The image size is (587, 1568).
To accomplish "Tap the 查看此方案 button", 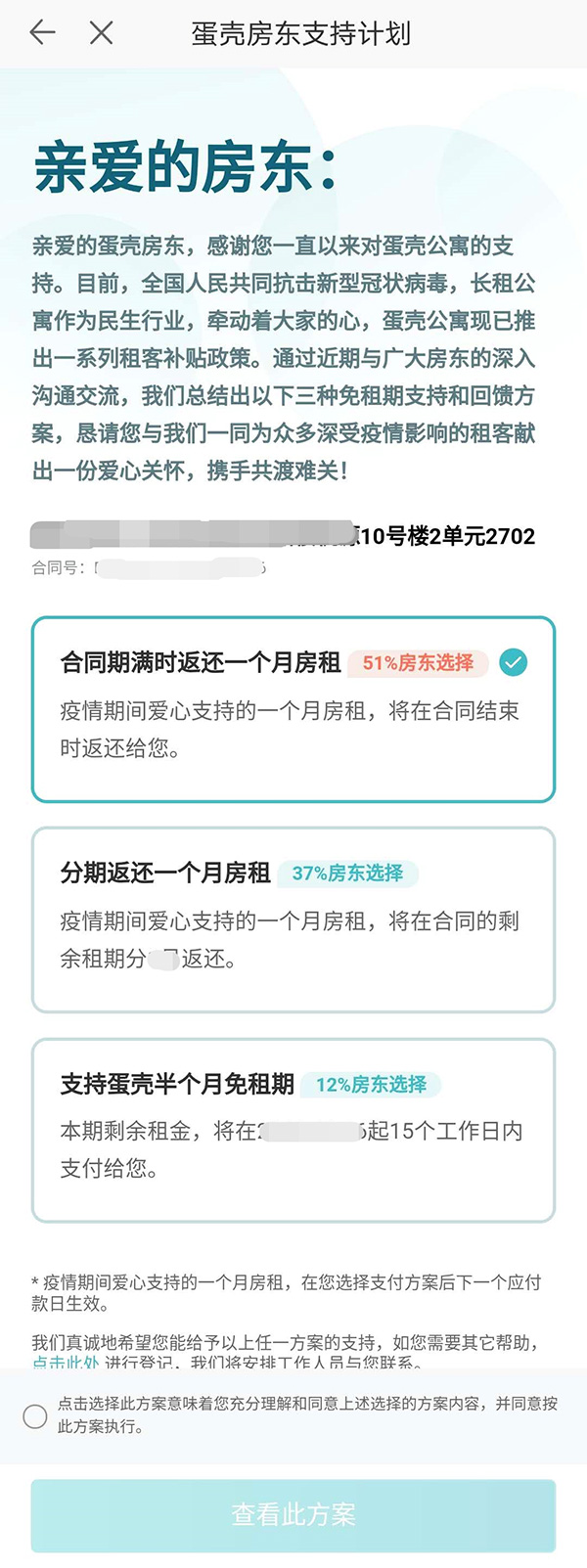I will [x=293, y=1514].
